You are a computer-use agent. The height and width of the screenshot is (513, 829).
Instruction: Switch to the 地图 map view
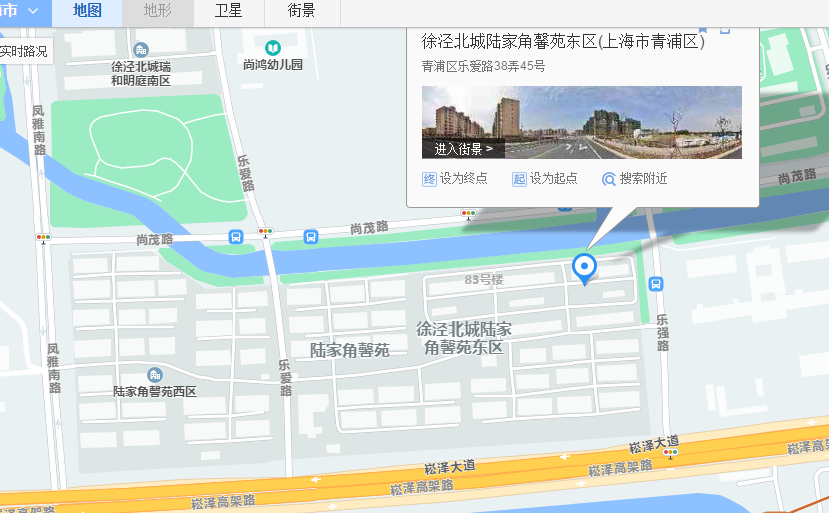(88, 12)
